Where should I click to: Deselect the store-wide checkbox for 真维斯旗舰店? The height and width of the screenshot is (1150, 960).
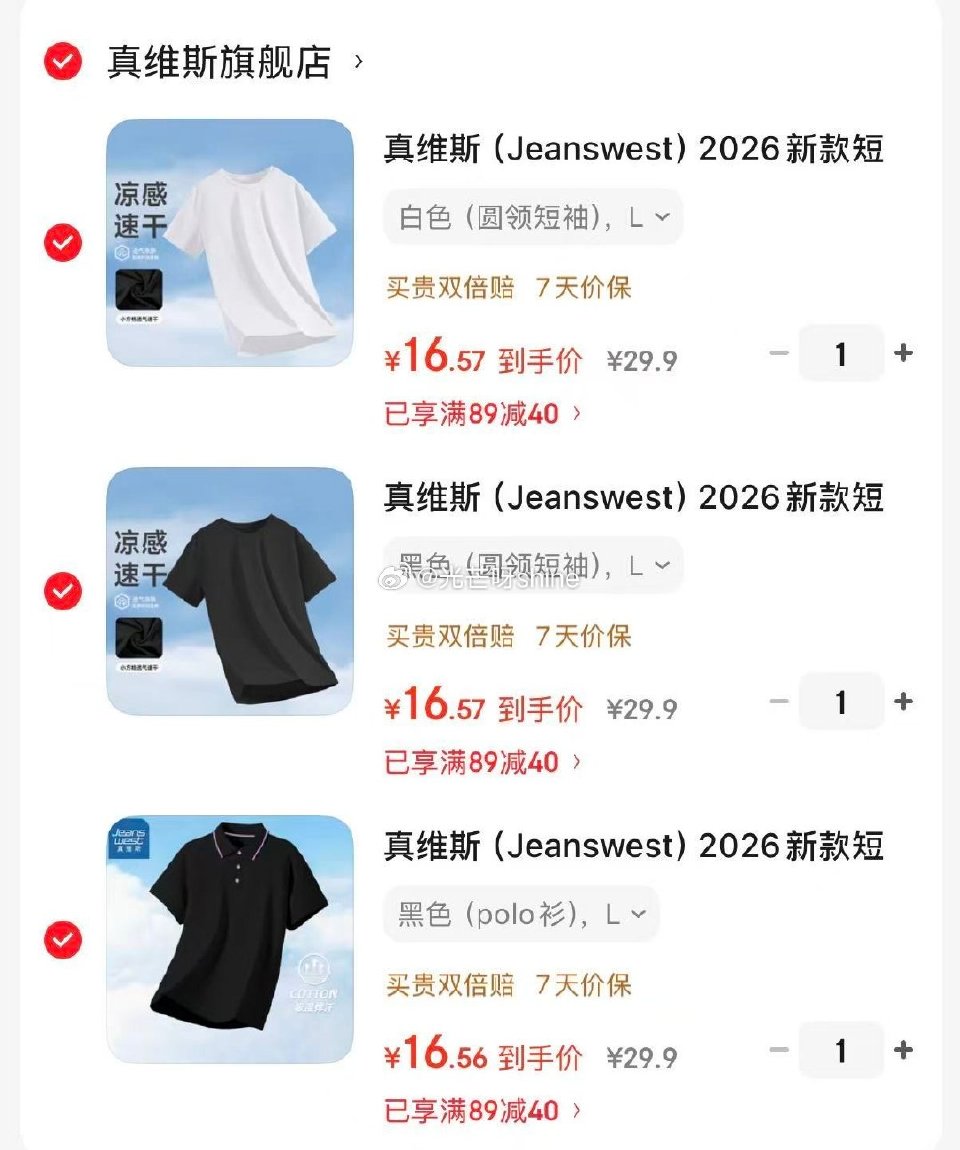(x=63, y=62)
